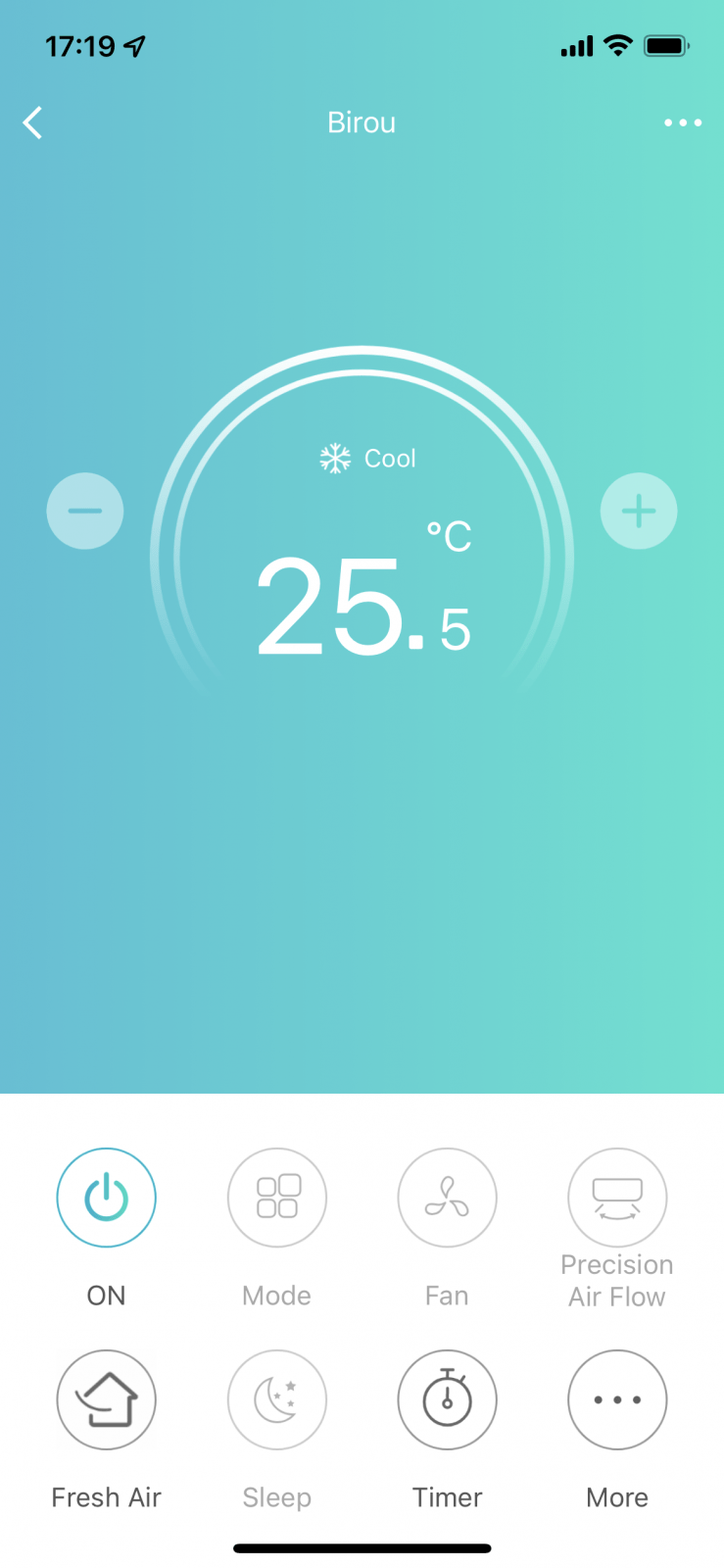Open the three-dot menu in the header

coord(683,122)
